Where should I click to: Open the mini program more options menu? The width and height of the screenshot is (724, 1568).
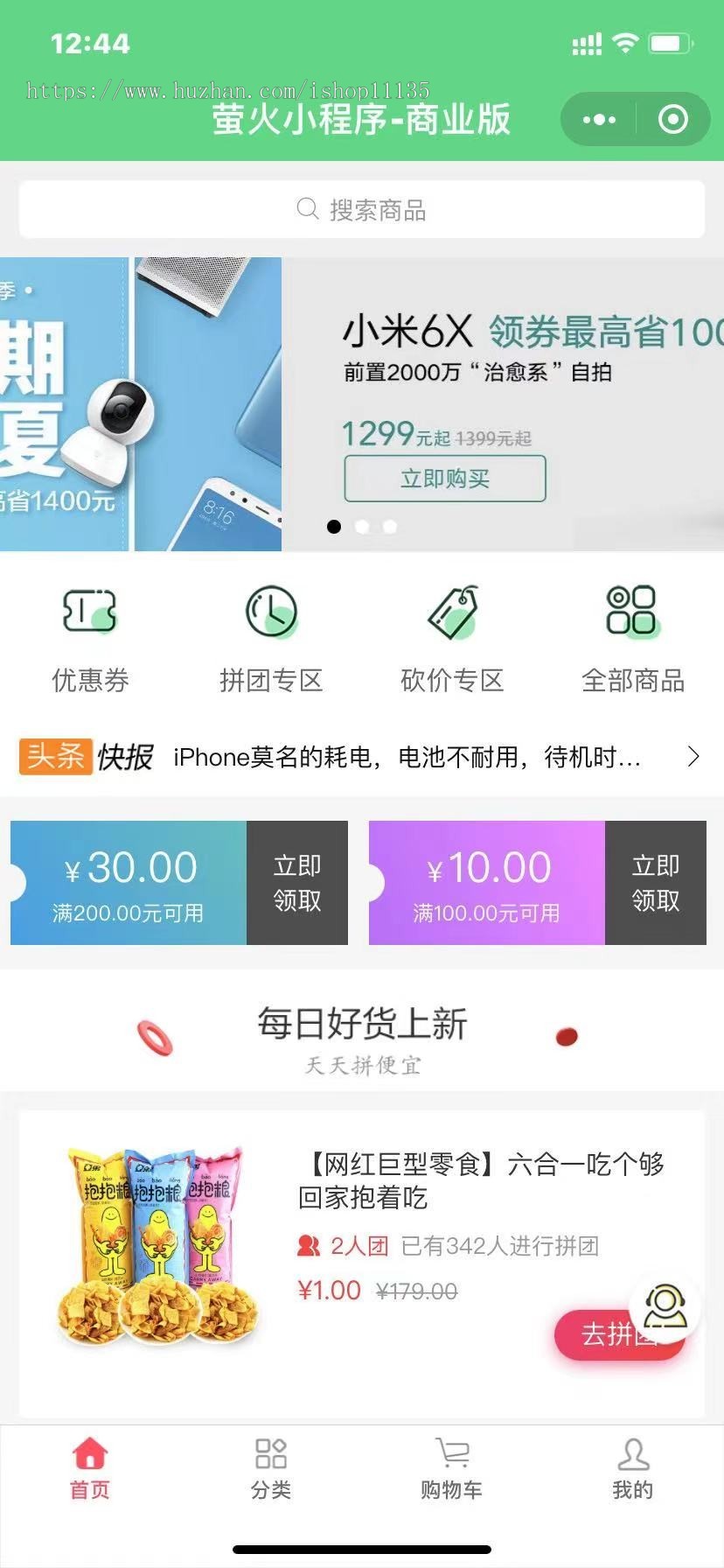click(599, 120)
